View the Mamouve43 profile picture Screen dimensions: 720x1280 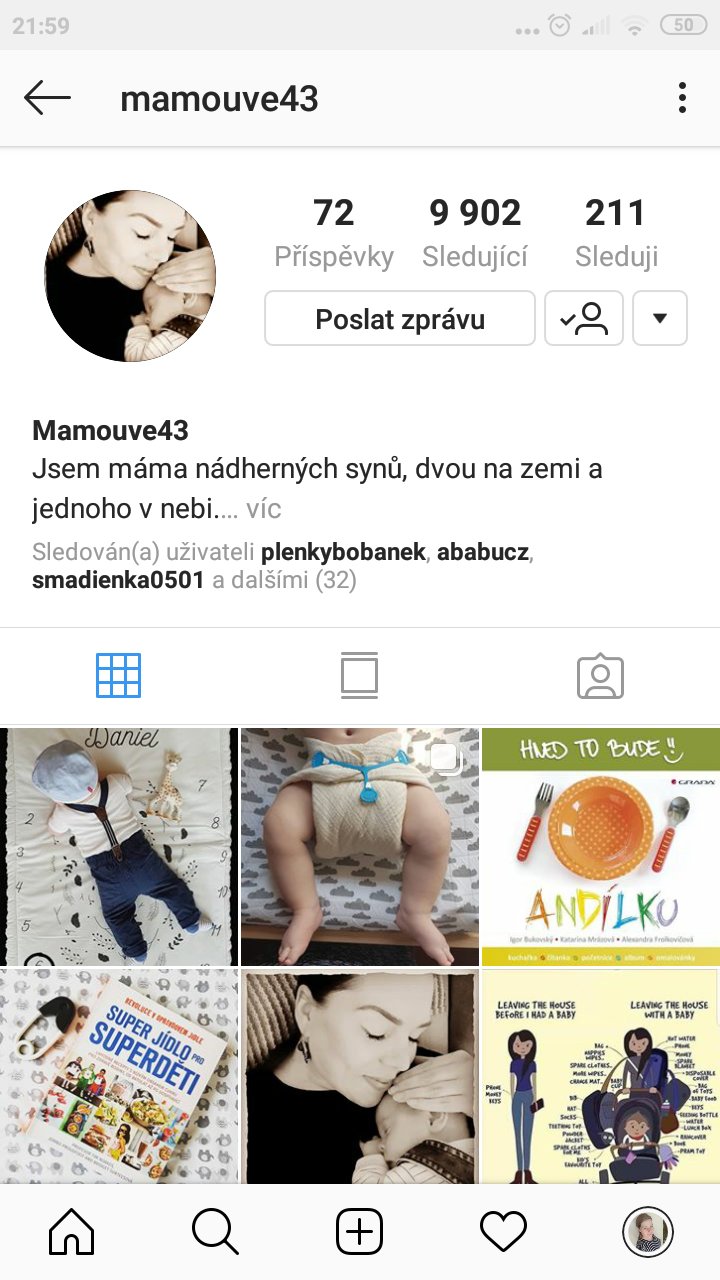(130, 275)
